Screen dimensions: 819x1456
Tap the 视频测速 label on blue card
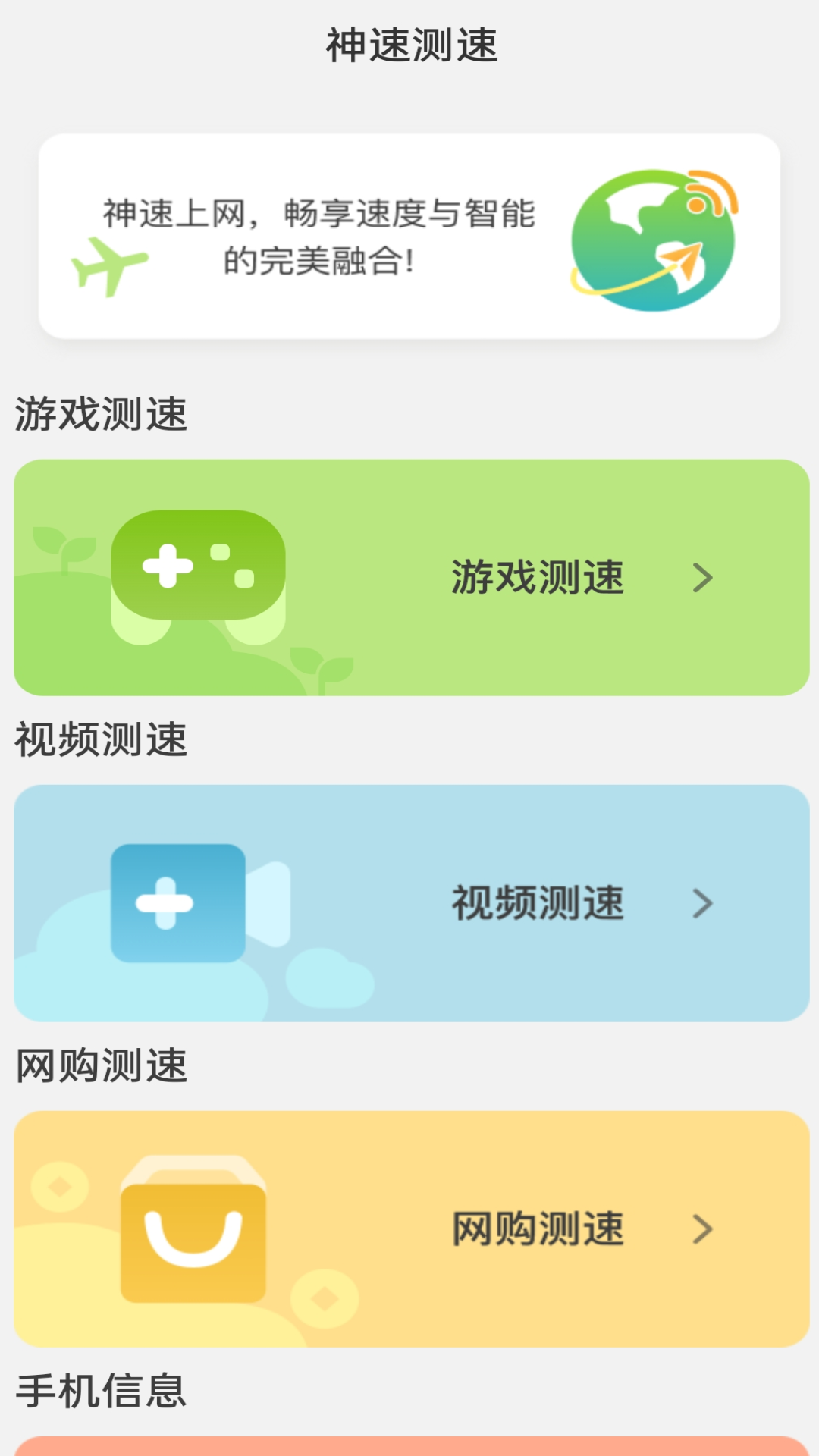538,904
